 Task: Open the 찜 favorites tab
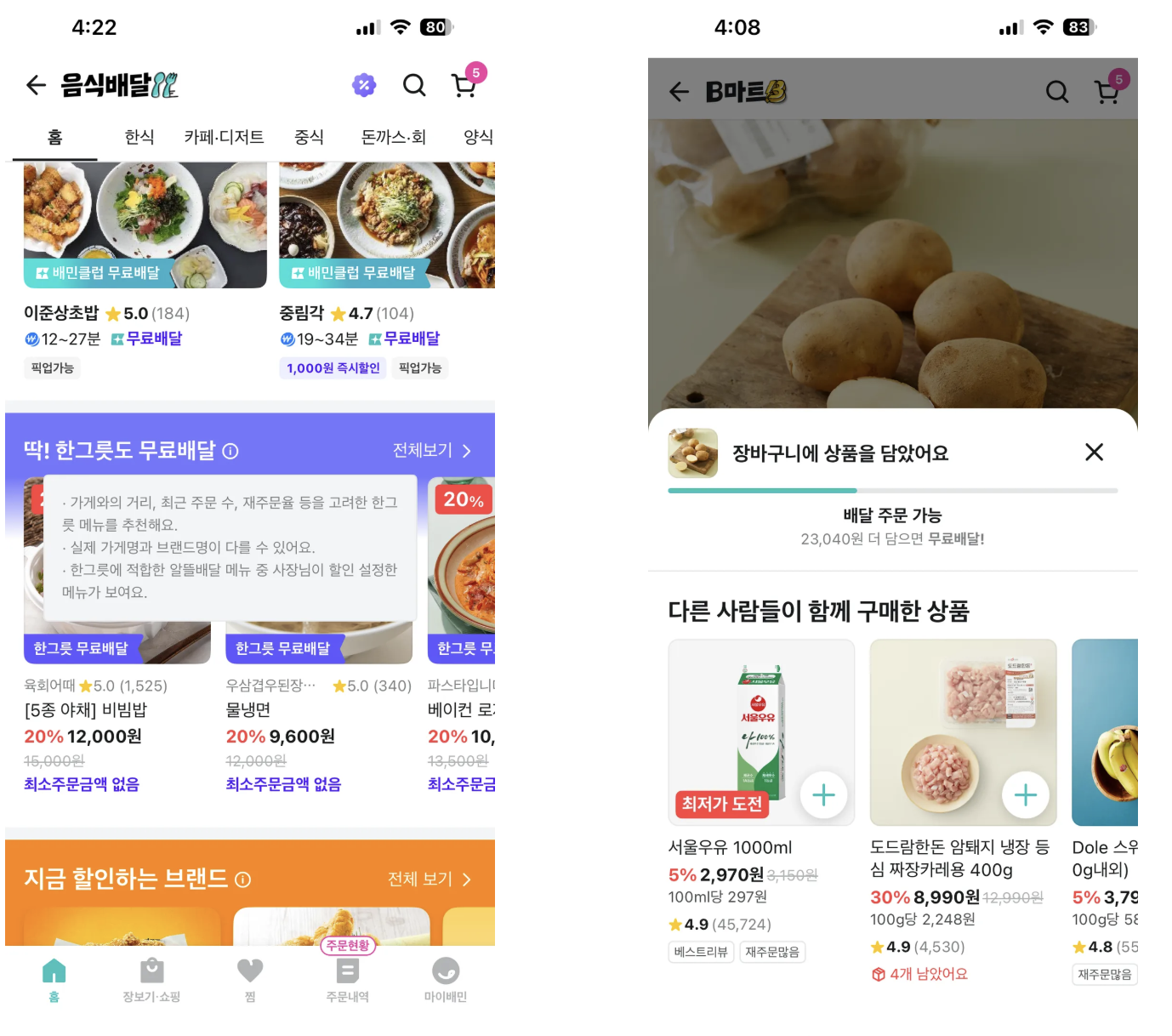pos(250,978)
